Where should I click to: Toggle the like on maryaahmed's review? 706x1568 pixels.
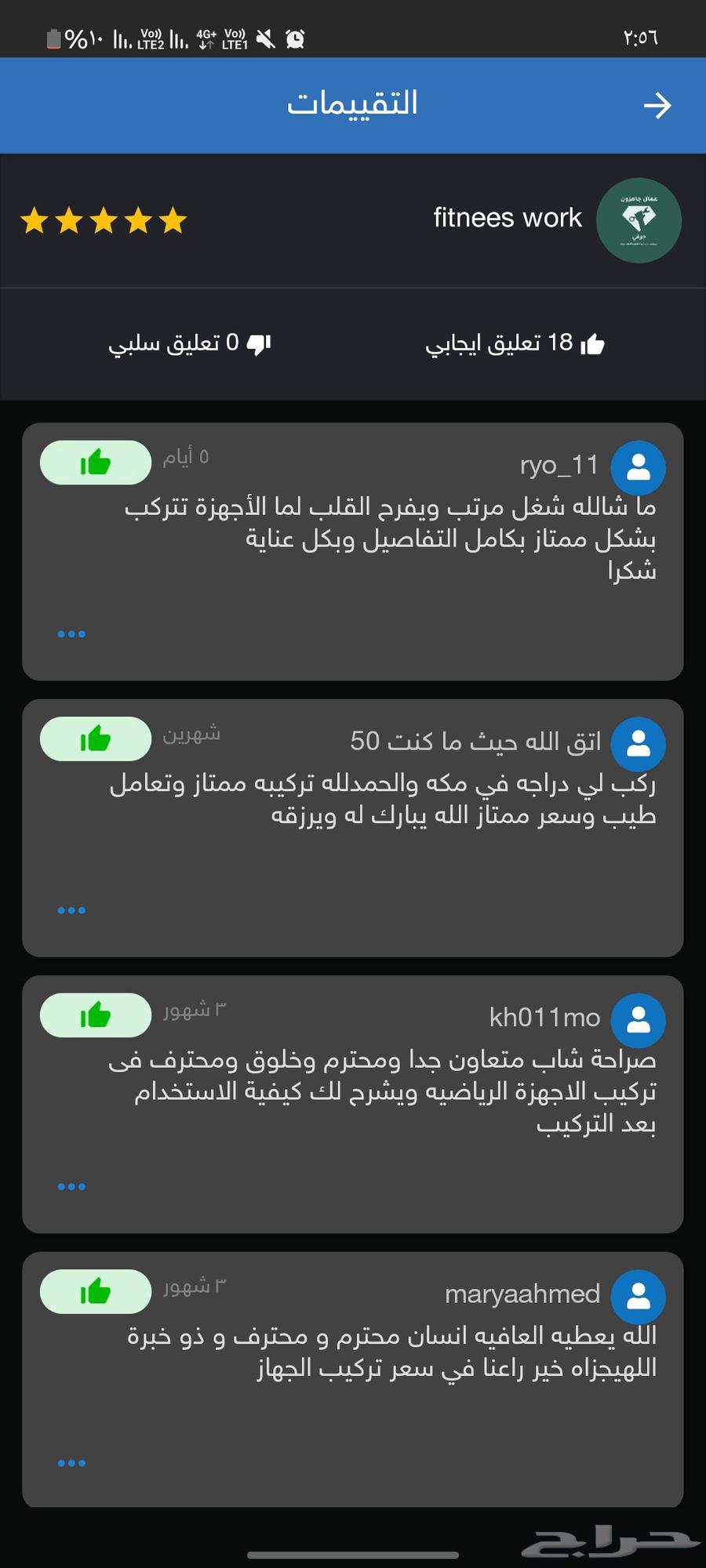96,1290
